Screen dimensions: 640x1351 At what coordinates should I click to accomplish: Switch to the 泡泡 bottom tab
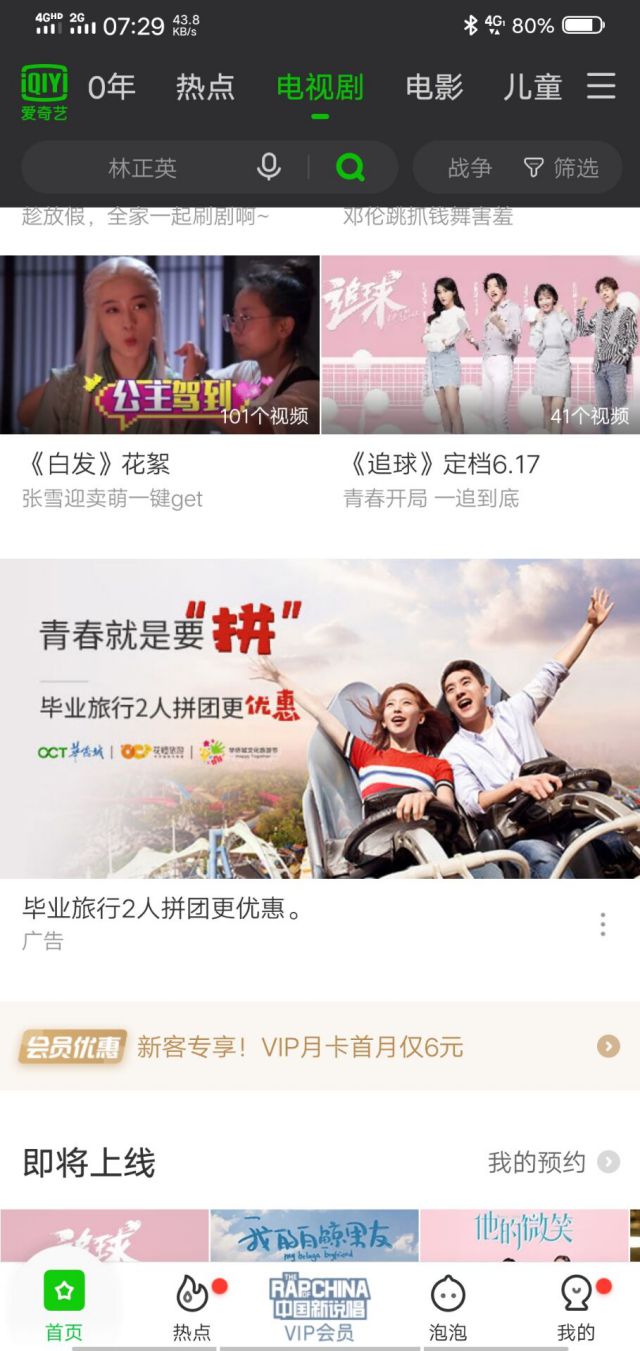[x=448, y=1305]
